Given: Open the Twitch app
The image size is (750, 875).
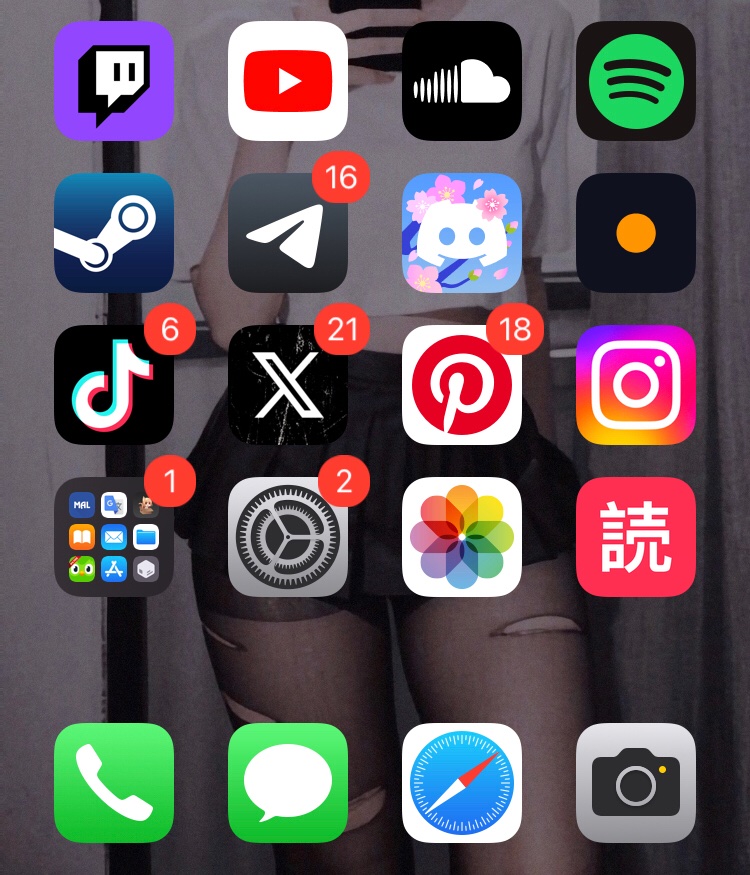Looking at the screenshot, I should (114, 81).
